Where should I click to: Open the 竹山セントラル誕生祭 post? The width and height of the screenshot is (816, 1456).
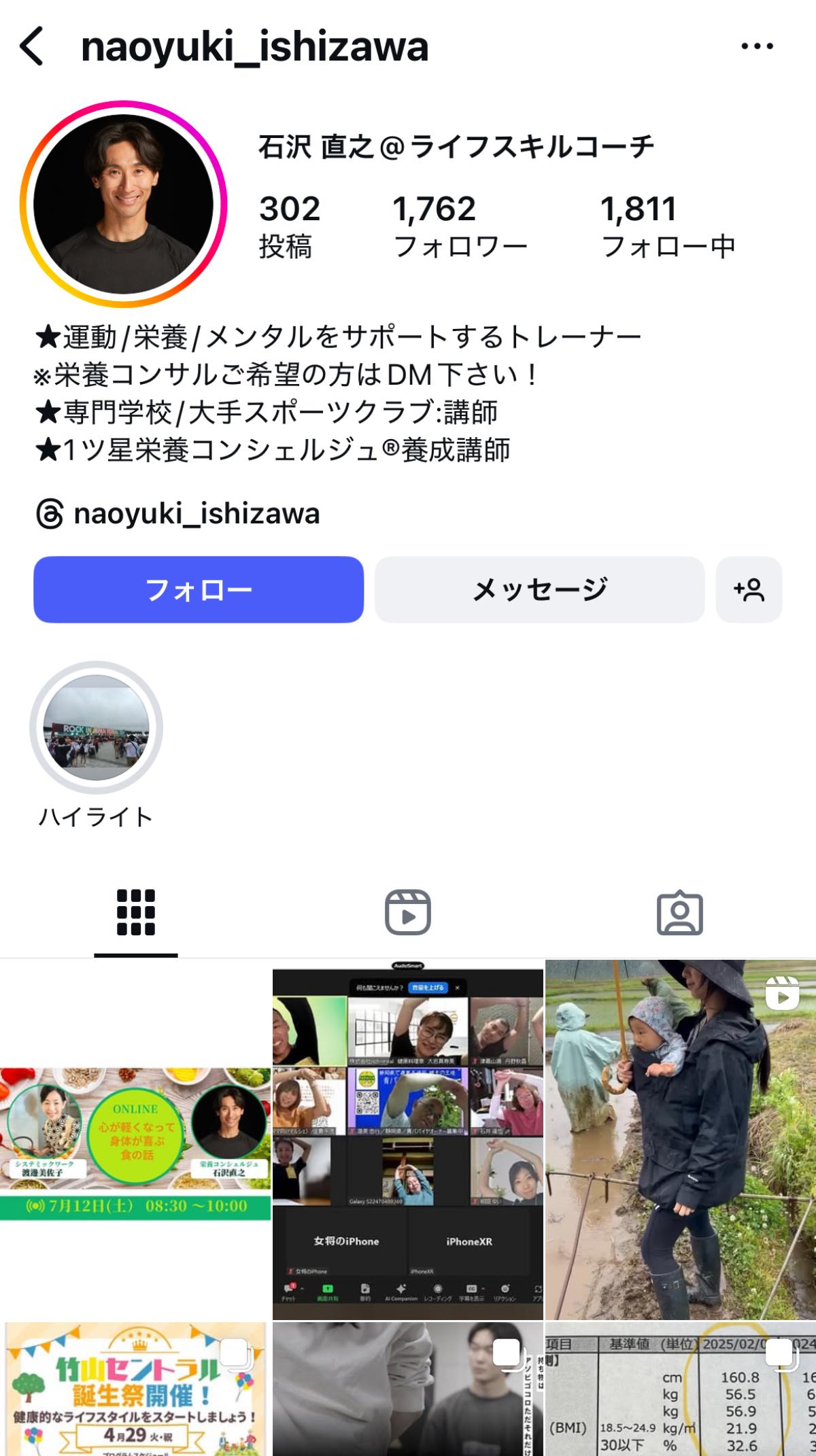(x=135, y=1389)
